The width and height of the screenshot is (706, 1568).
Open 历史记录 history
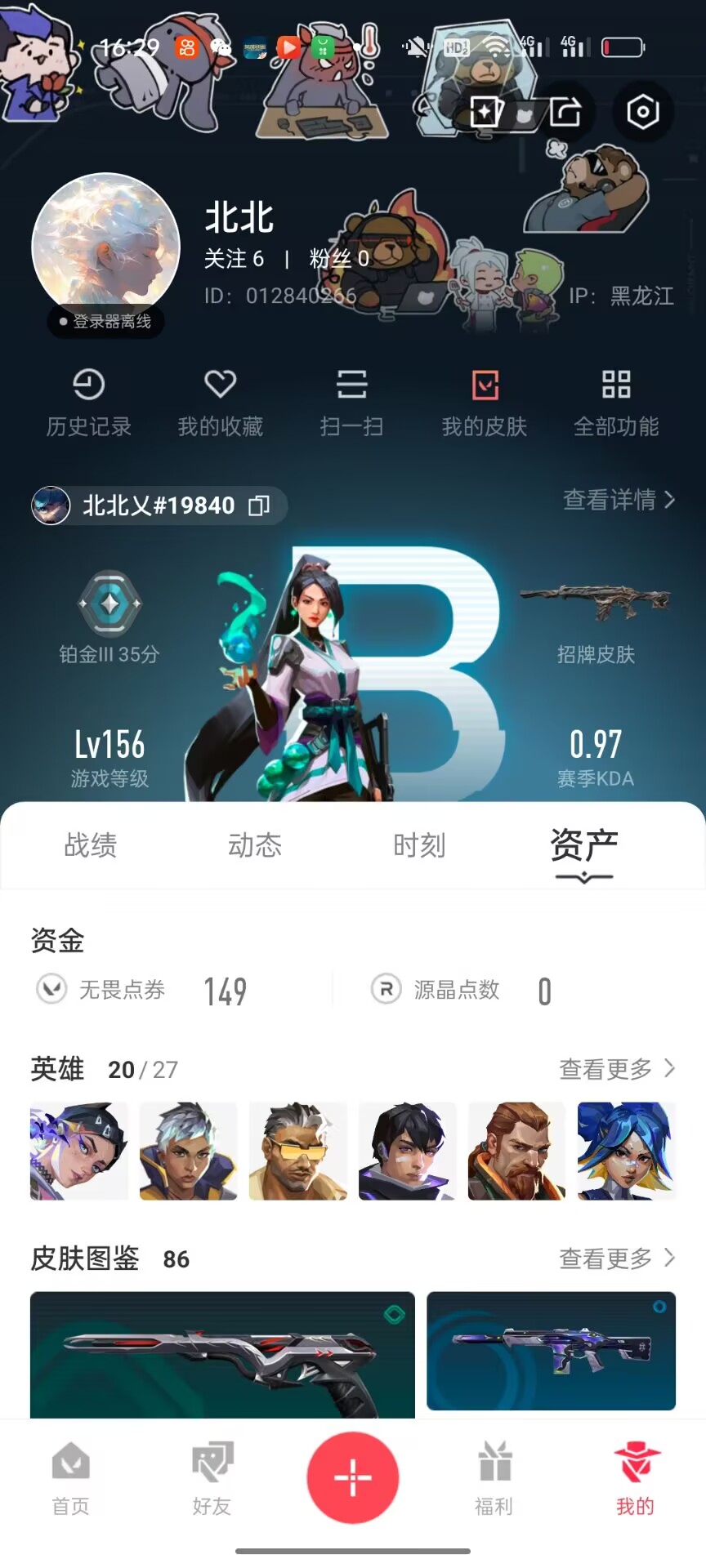pos(88,403)
